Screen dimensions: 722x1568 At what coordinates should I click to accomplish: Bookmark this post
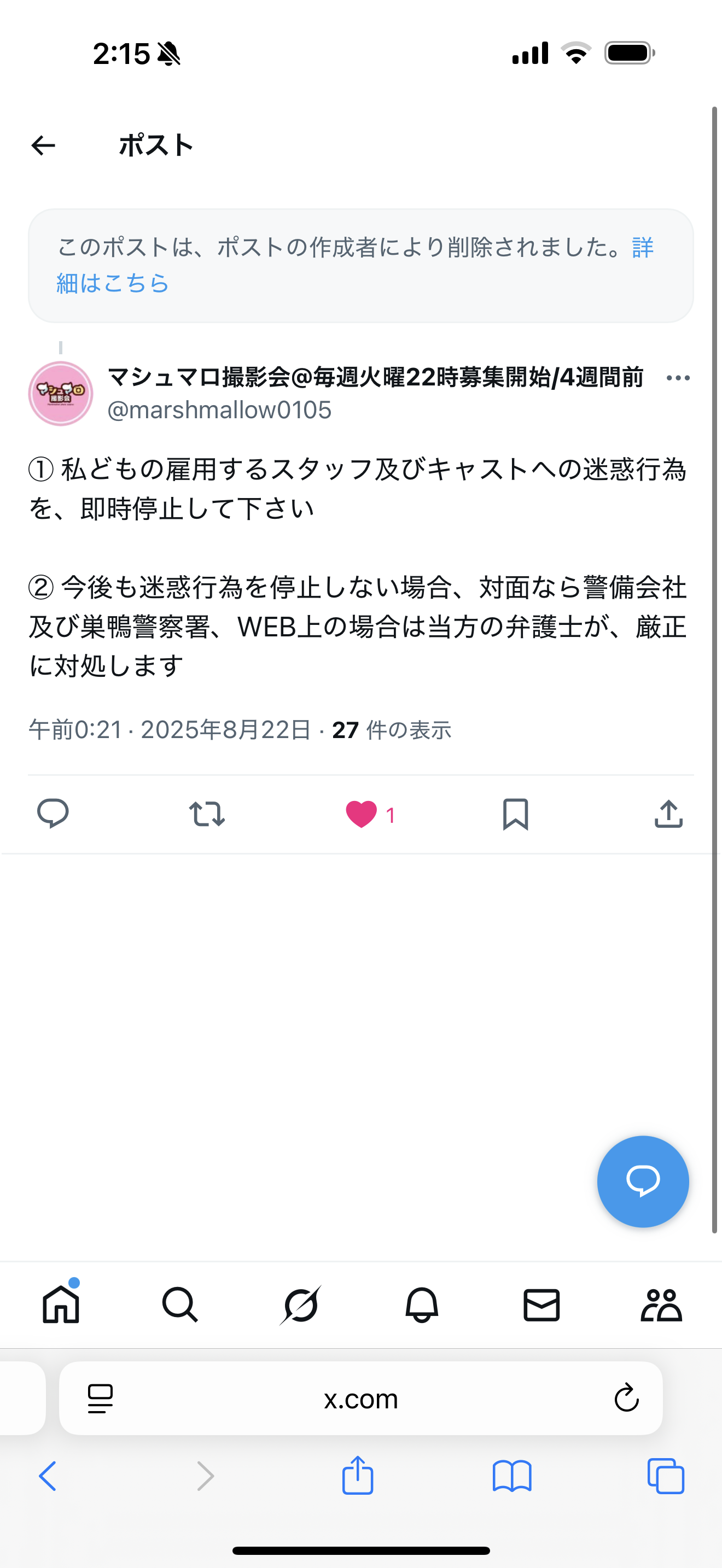pos(515,815)
